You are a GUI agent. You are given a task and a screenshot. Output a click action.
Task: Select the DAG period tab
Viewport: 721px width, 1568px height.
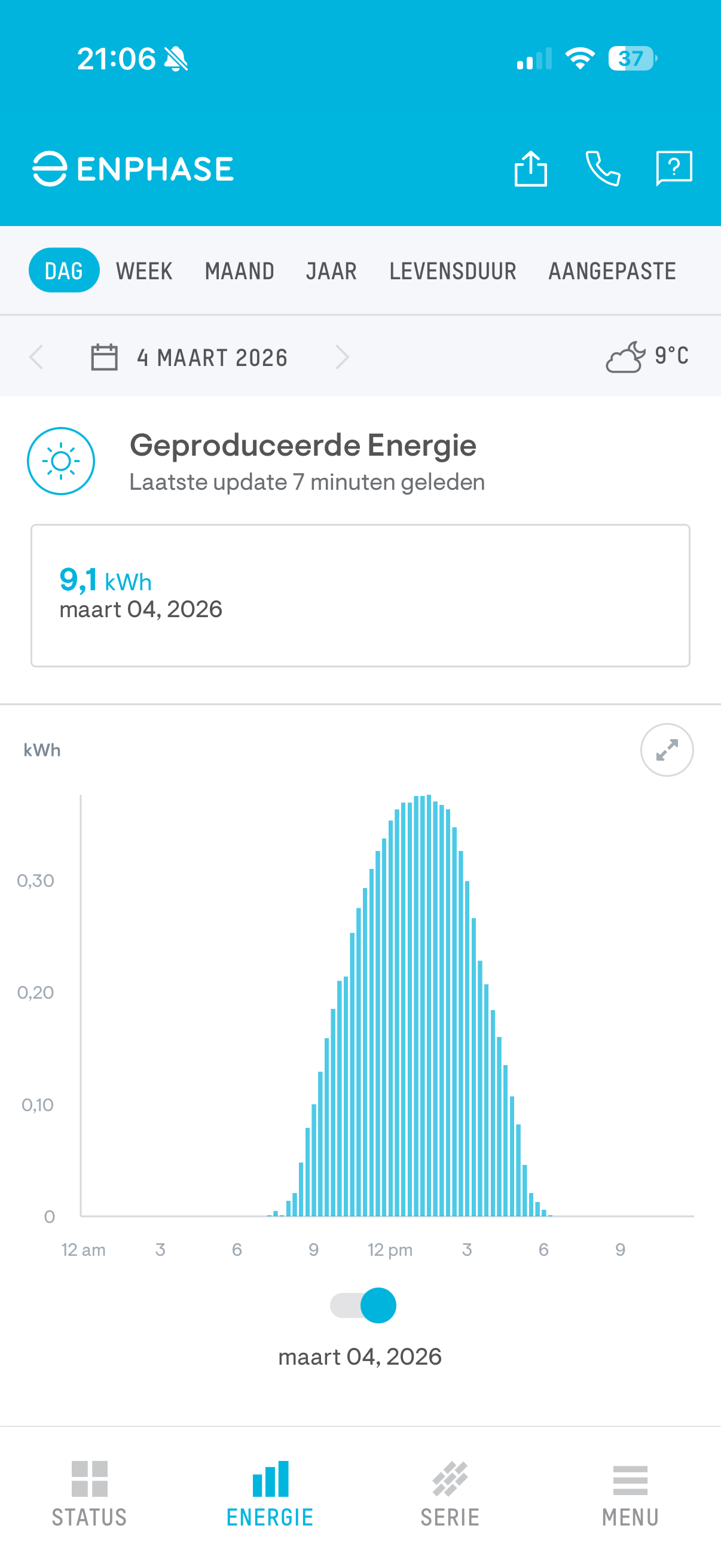[64, 271]
